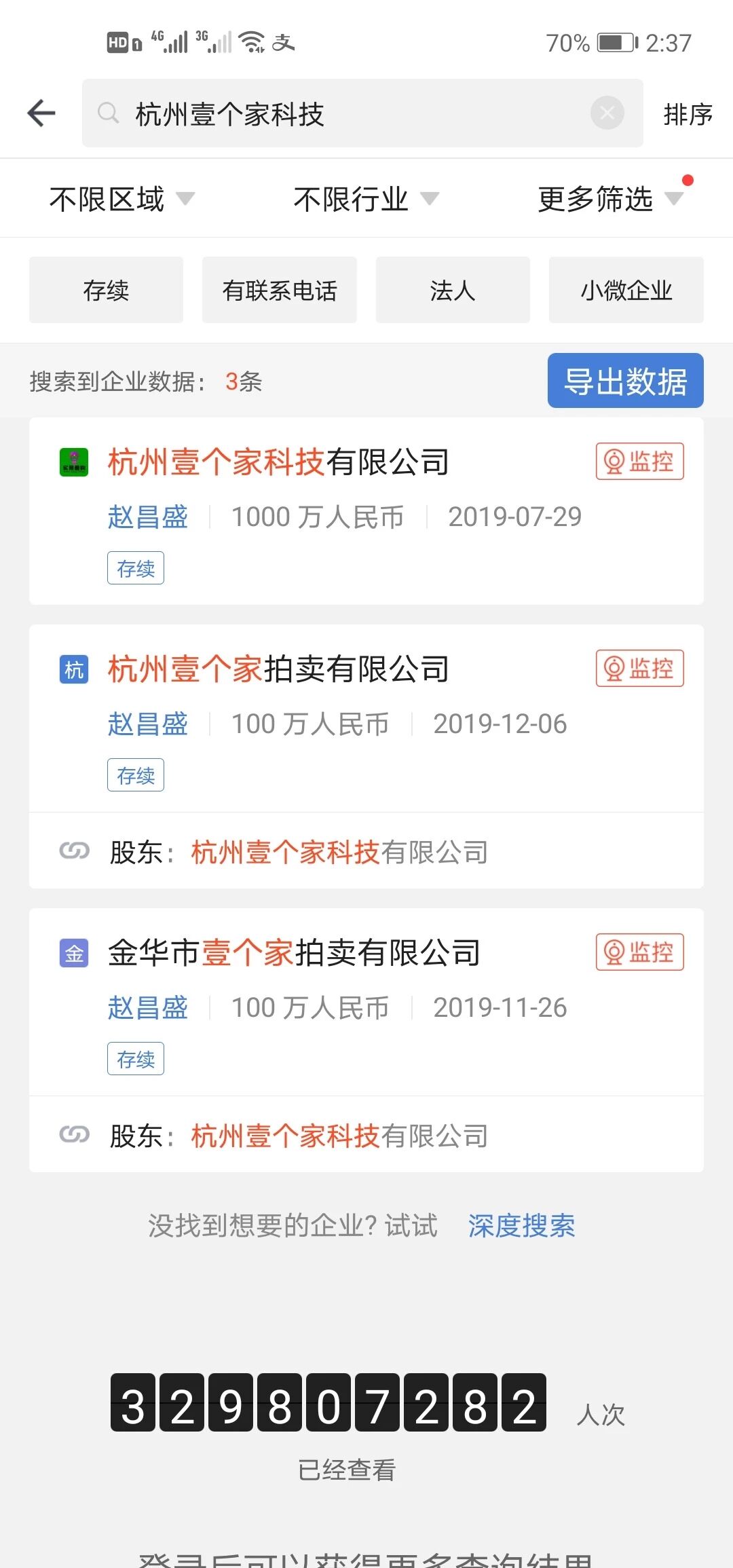The height and width of the screenshot is (1568, 733).
Task: Open shareholder link under 金华市壹个家拍卖有限公司
Action: (x=339, y=1136)
